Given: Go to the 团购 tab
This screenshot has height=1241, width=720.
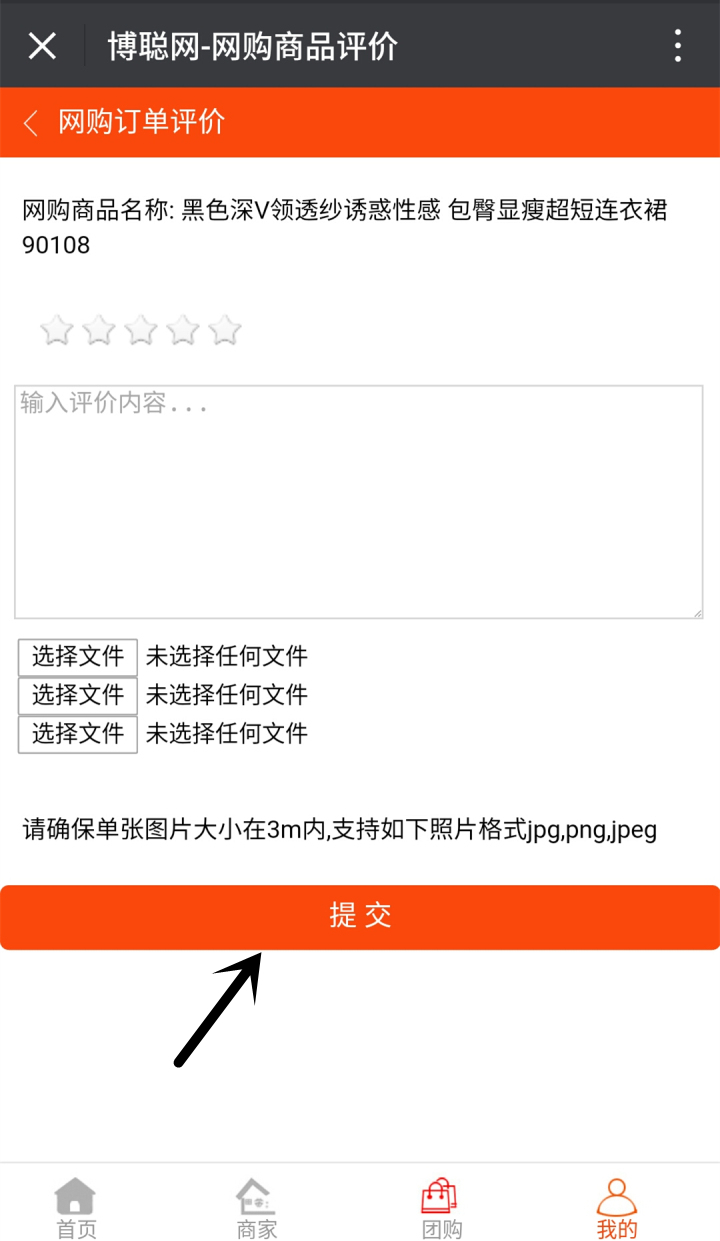Looking at the screenshot, I should point(441,1207).
